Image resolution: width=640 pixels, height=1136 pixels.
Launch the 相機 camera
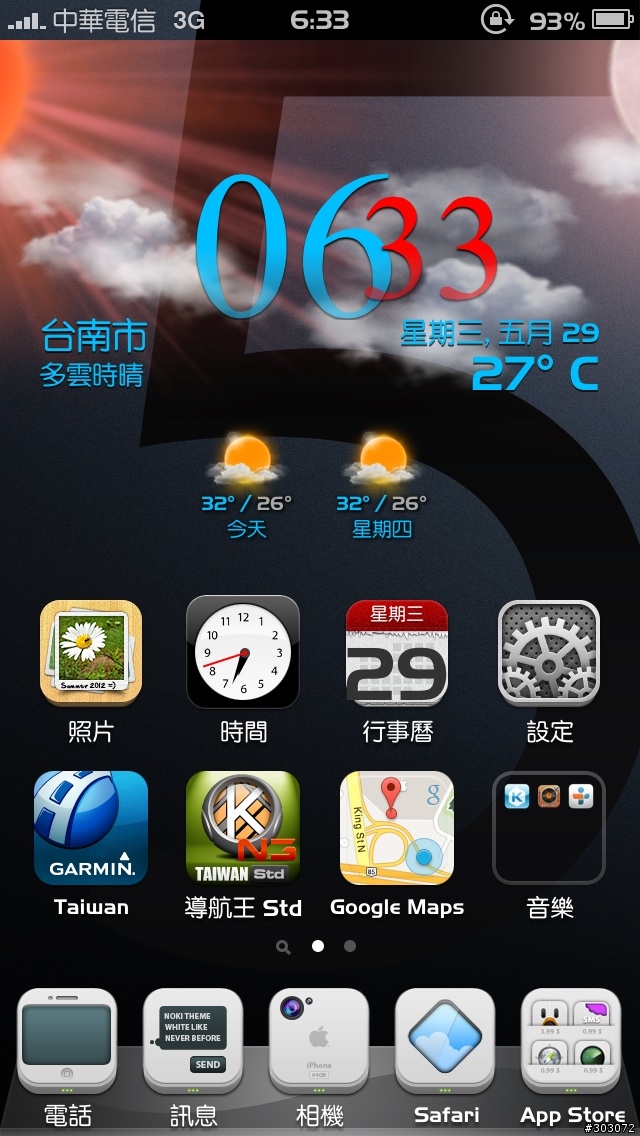pos(319,1042)
